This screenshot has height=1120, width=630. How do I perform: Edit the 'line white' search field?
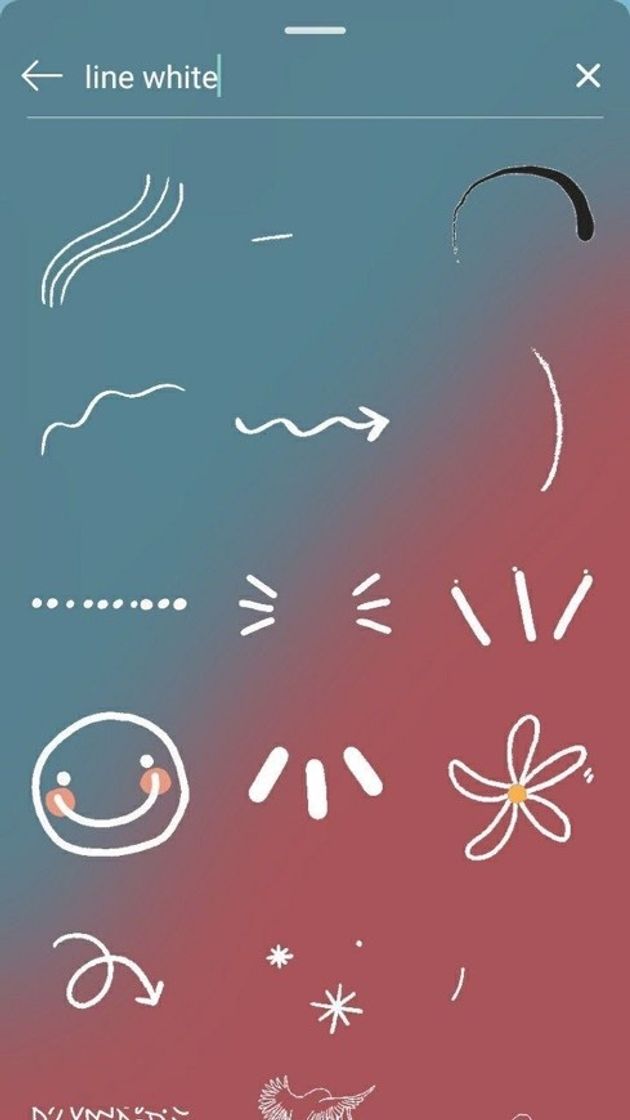tap(300, 77)
